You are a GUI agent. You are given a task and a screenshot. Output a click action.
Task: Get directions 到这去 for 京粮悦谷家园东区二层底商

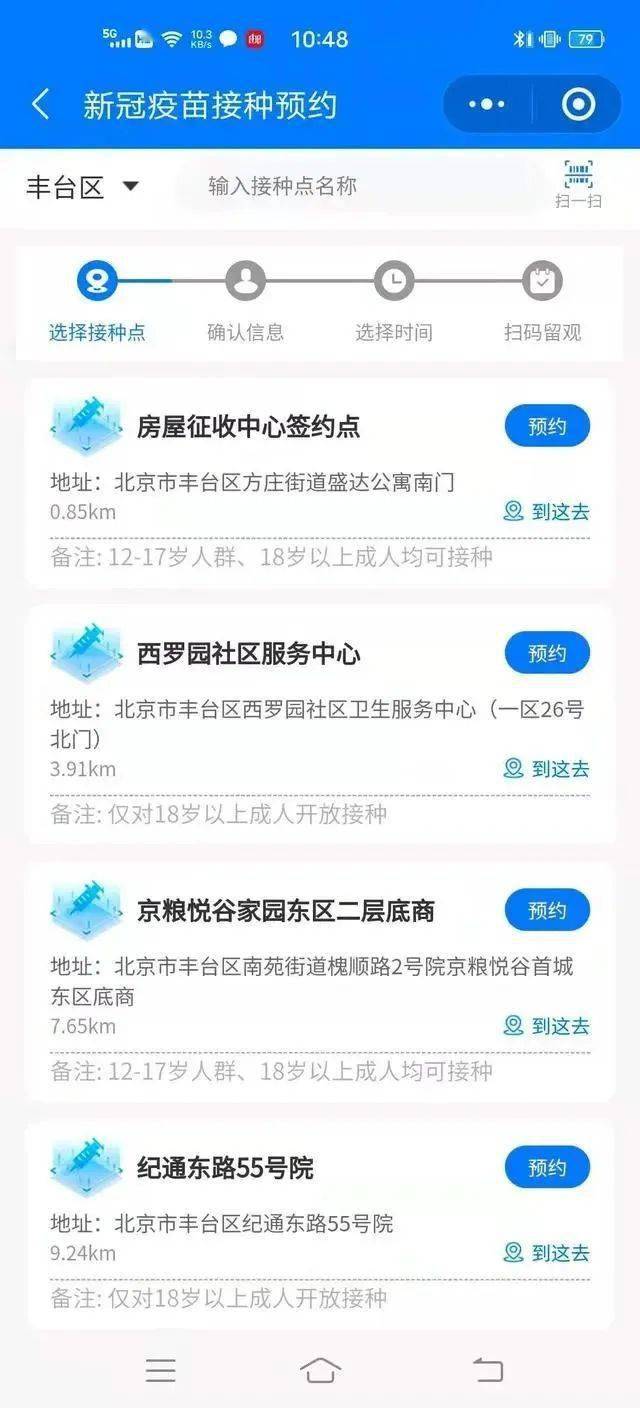547,1026
